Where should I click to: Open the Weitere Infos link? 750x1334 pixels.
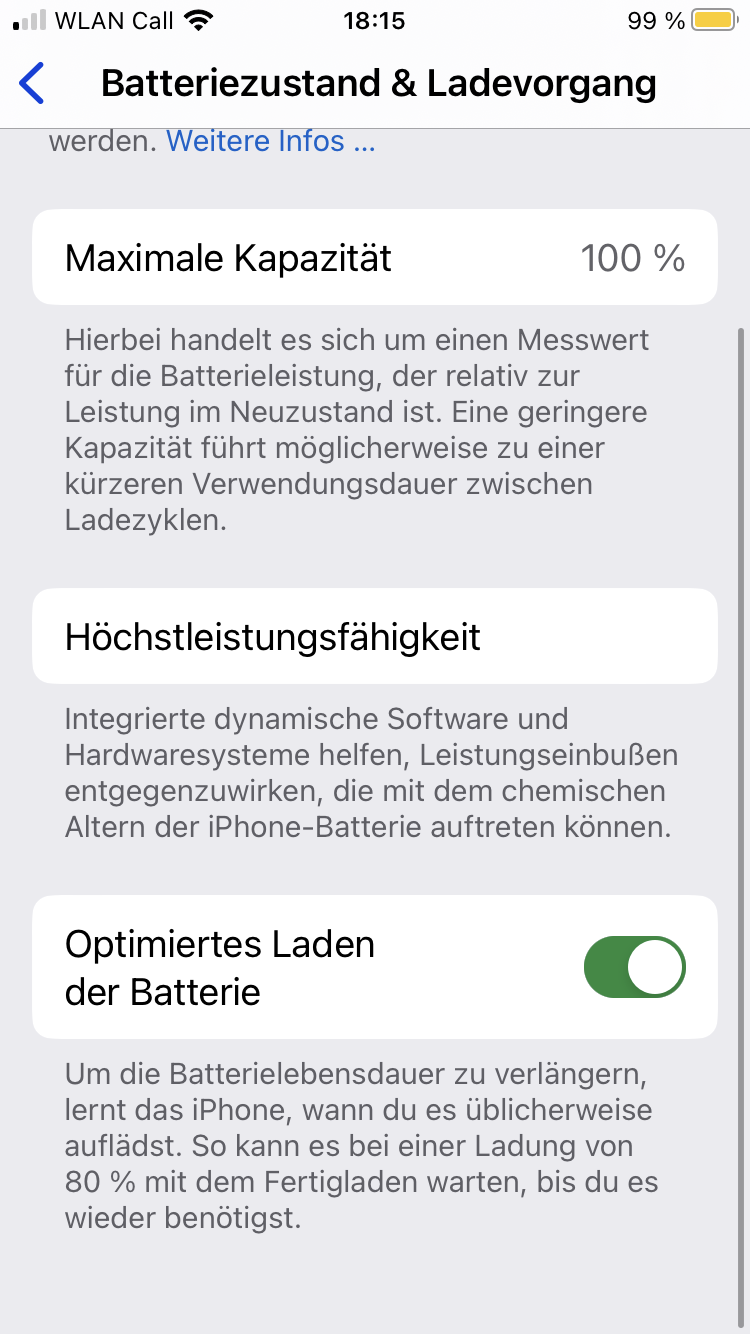(x=270, y=141)
